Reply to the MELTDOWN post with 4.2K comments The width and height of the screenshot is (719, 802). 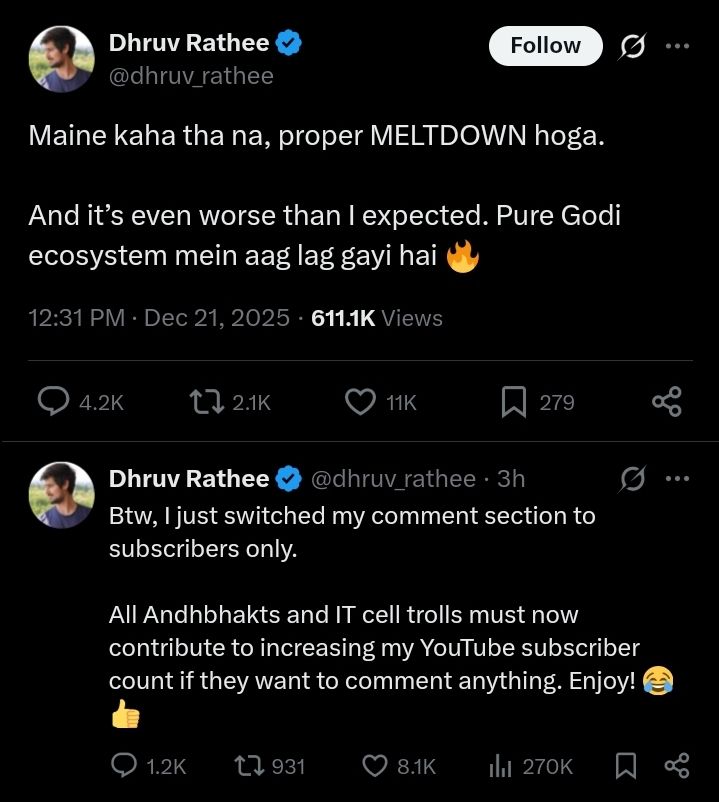click(x=53, y=402)
